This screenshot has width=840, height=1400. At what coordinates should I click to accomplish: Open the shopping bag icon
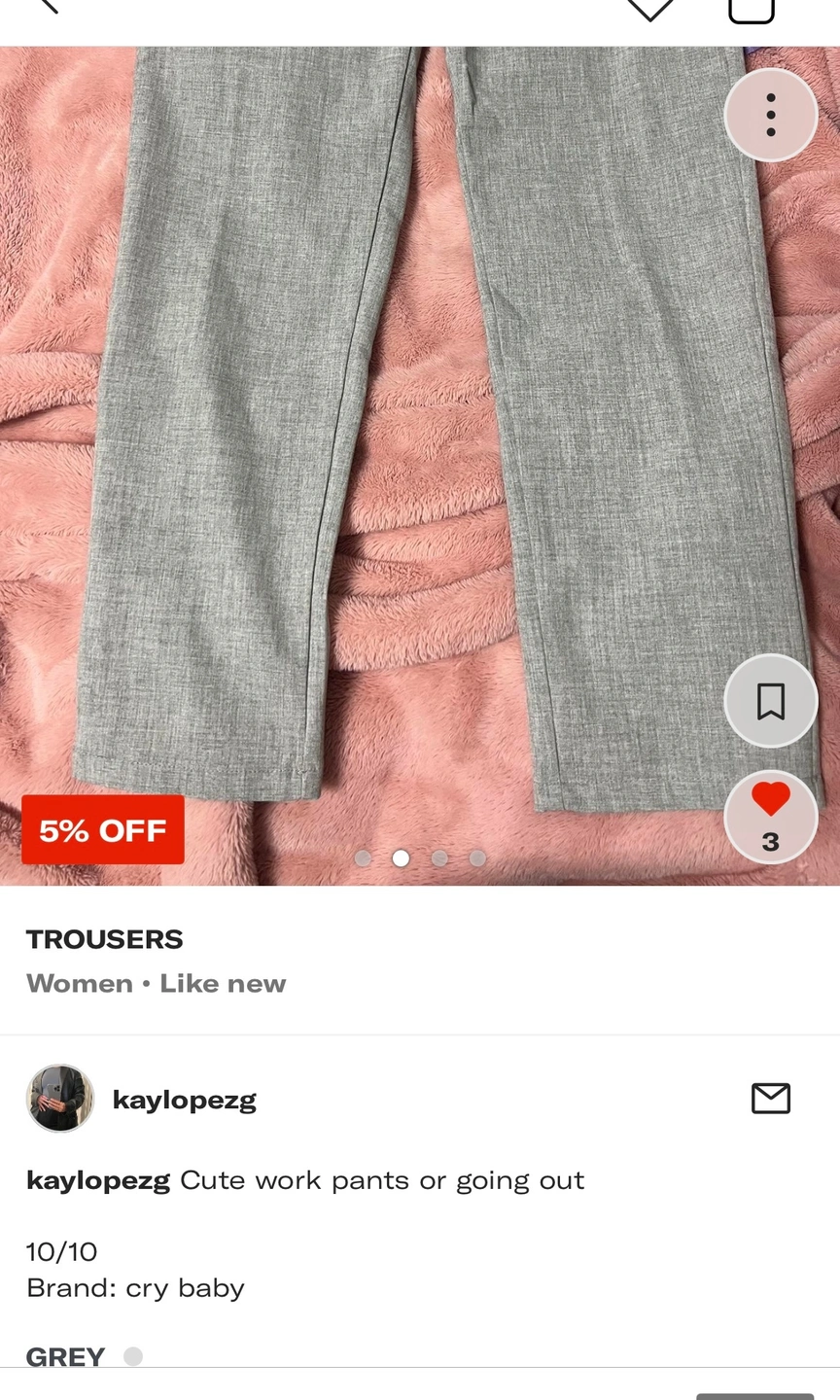(x=752, y=10)
